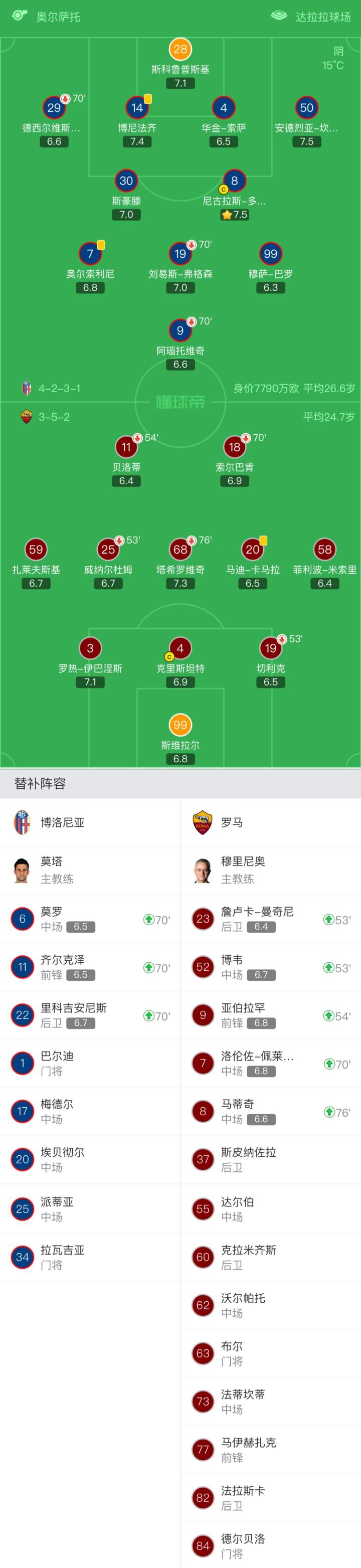Image resolution: width=361 pixels, height=1568 pixels.
Task: Open the 博洛尼亚 team page
Action: click(62, 822)
